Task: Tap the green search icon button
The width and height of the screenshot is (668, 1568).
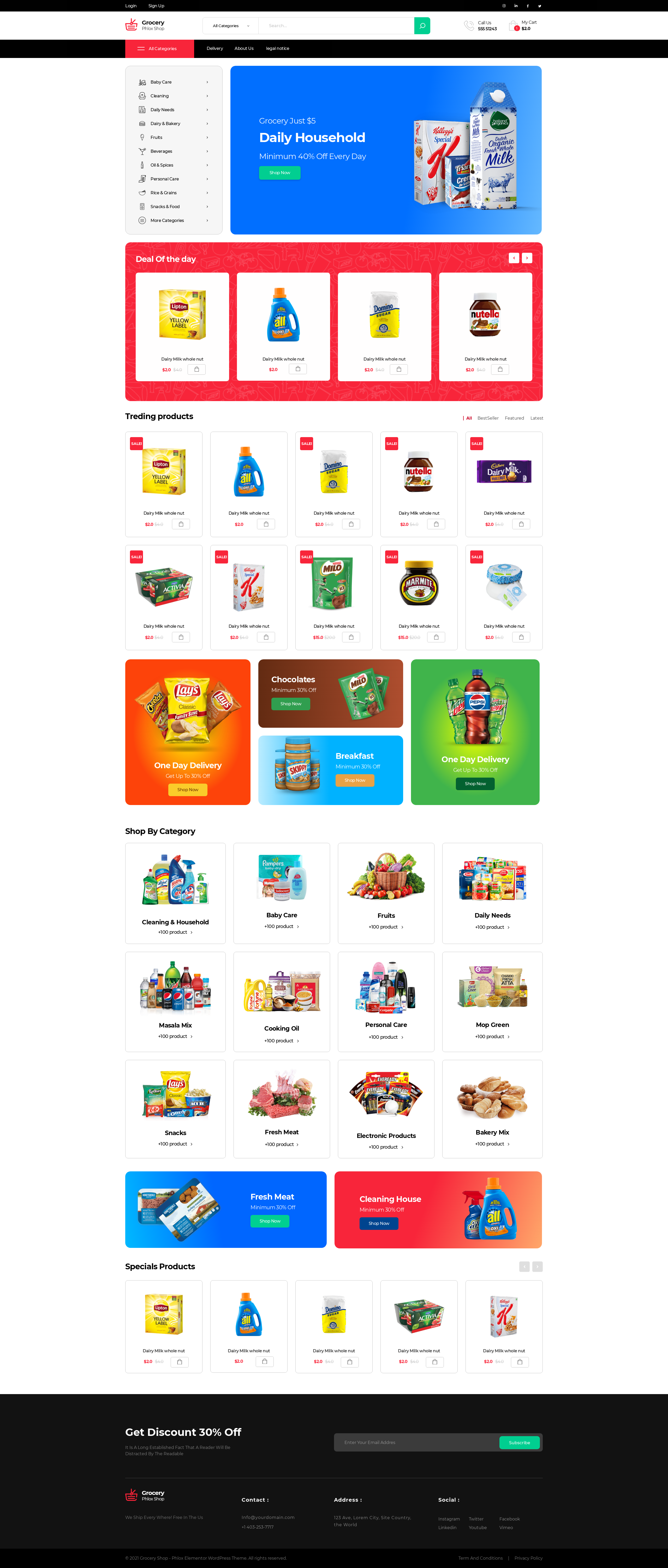Action: click(x=422, y=26)
